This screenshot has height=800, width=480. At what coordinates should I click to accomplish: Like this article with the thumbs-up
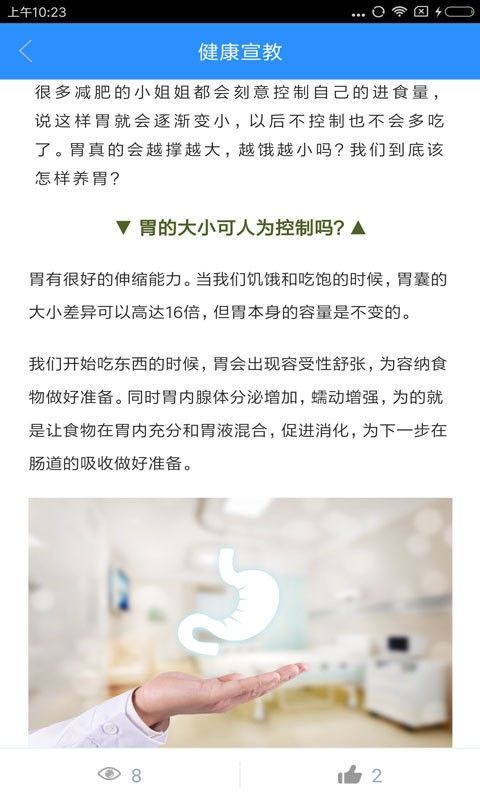349,775
